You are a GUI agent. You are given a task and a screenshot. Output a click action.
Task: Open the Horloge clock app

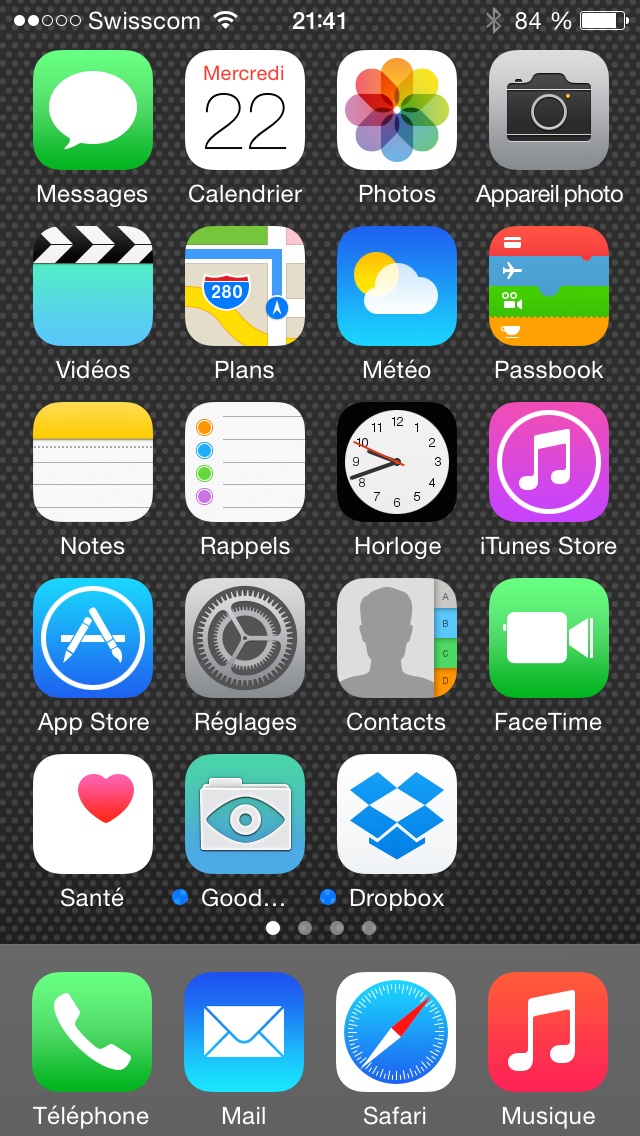click(x=397, y=462)
